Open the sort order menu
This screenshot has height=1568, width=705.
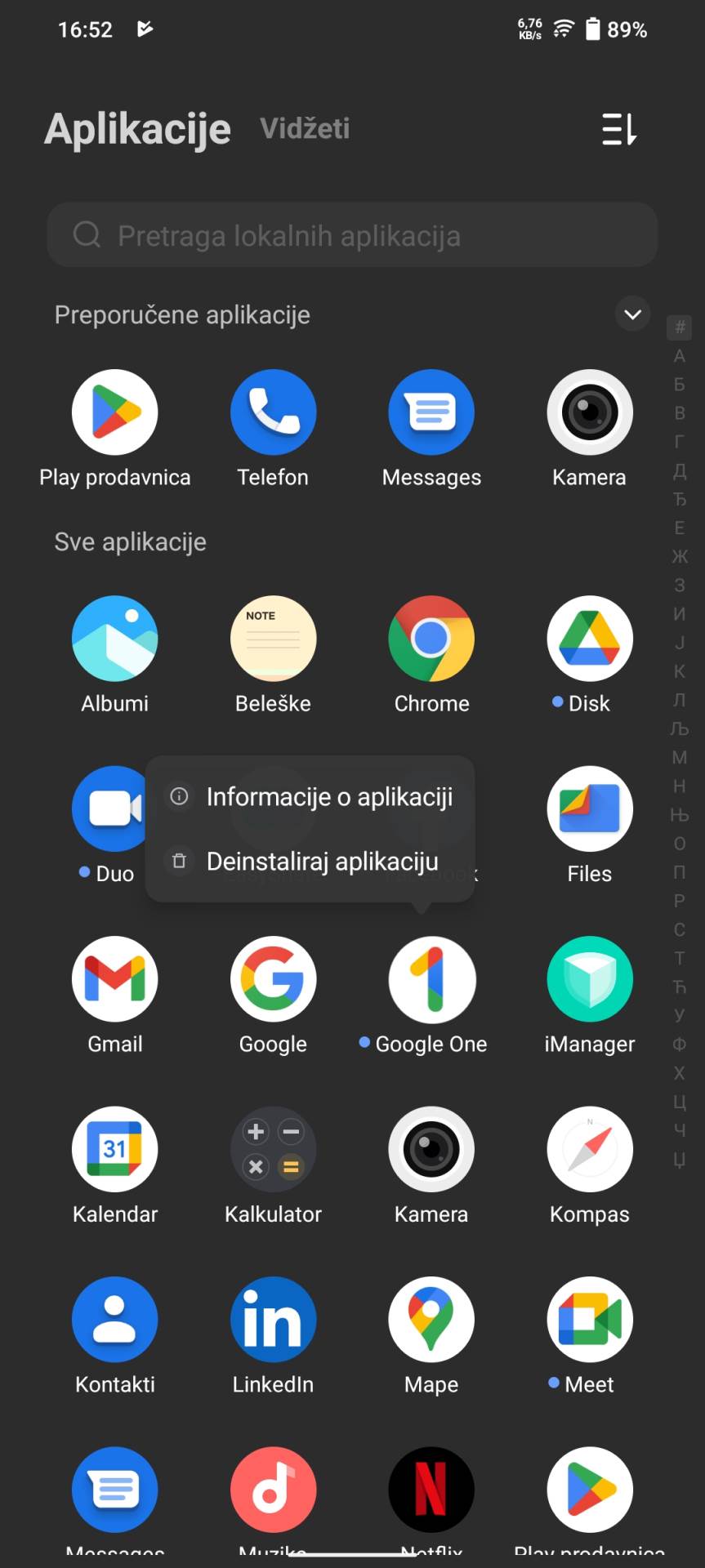(618, 130)
